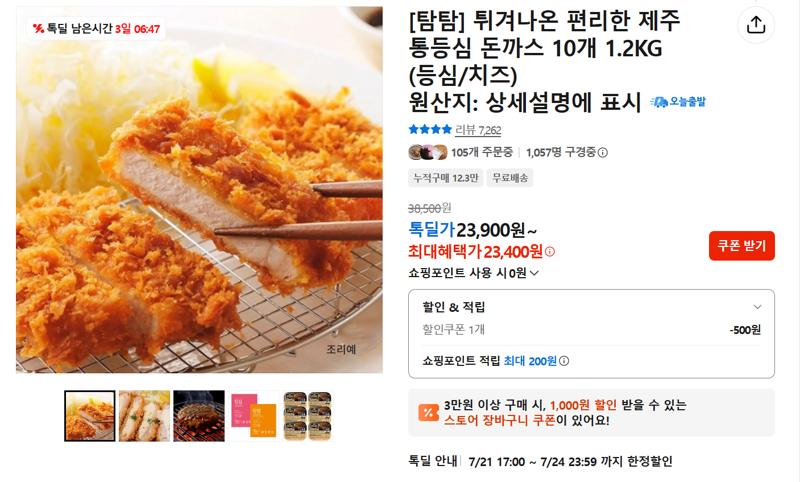
Task: Expand 쇼핑포인트 사용 시 0원 dropdown
Action: (x=473, y=273)
